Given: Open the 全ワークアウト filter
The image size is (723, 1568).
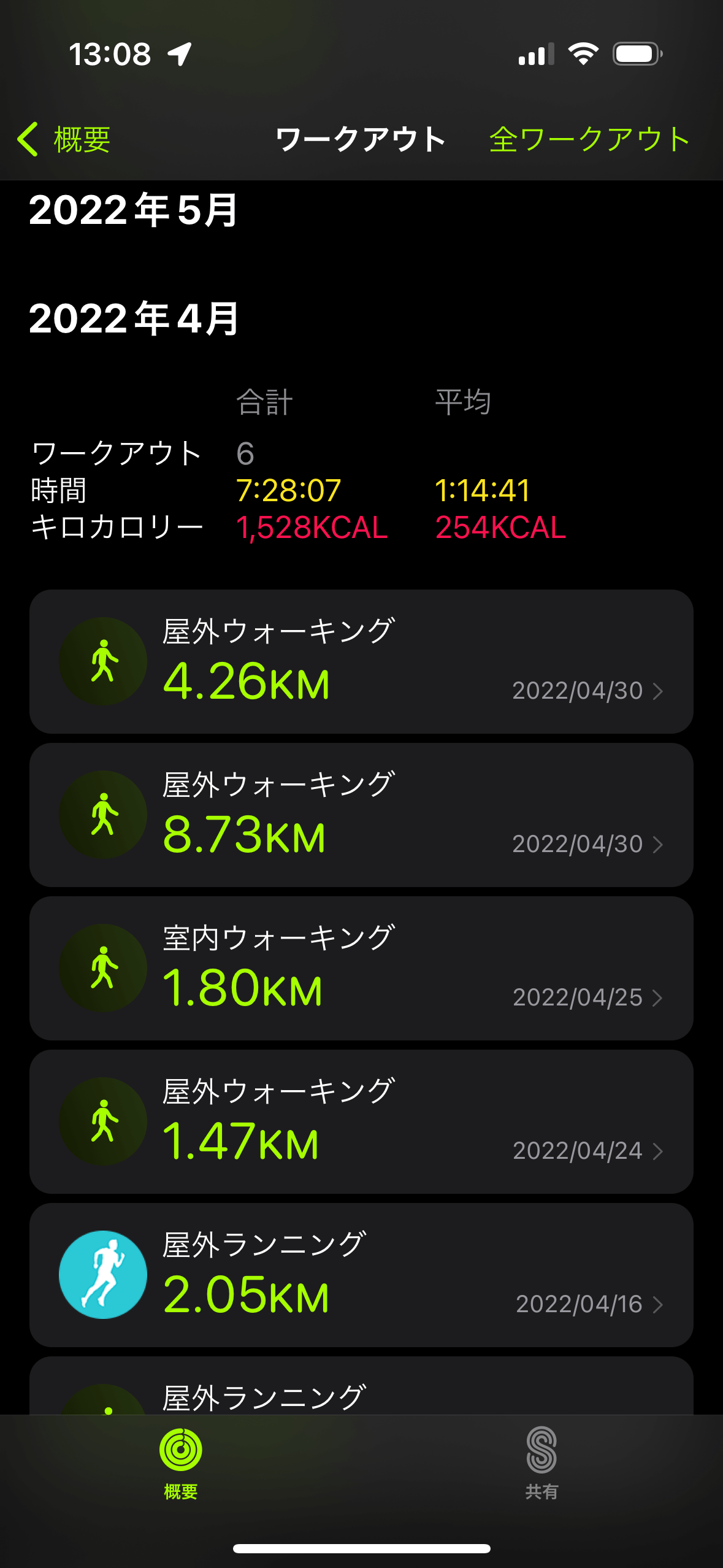Looking at the screenshot, I should [590, 139].
